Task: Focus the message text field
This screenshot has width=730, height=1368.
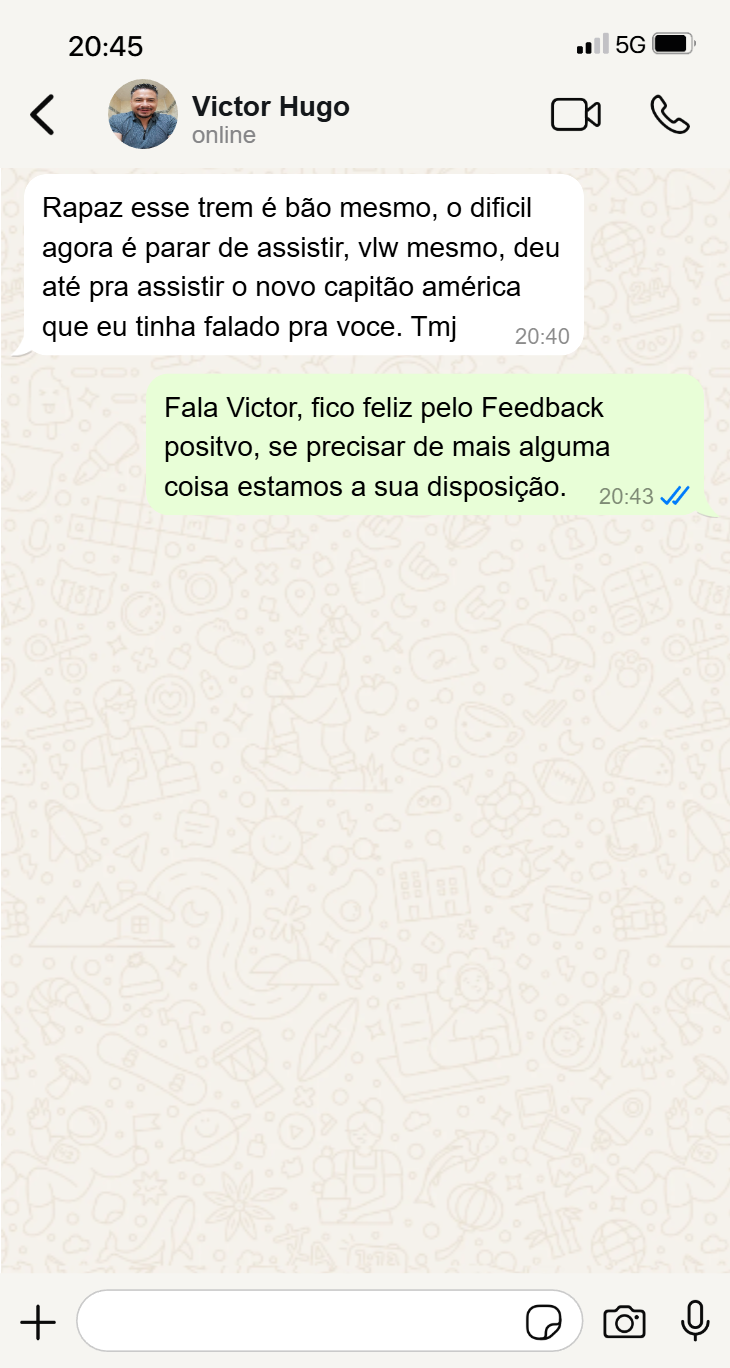Action: (300, 1321)
